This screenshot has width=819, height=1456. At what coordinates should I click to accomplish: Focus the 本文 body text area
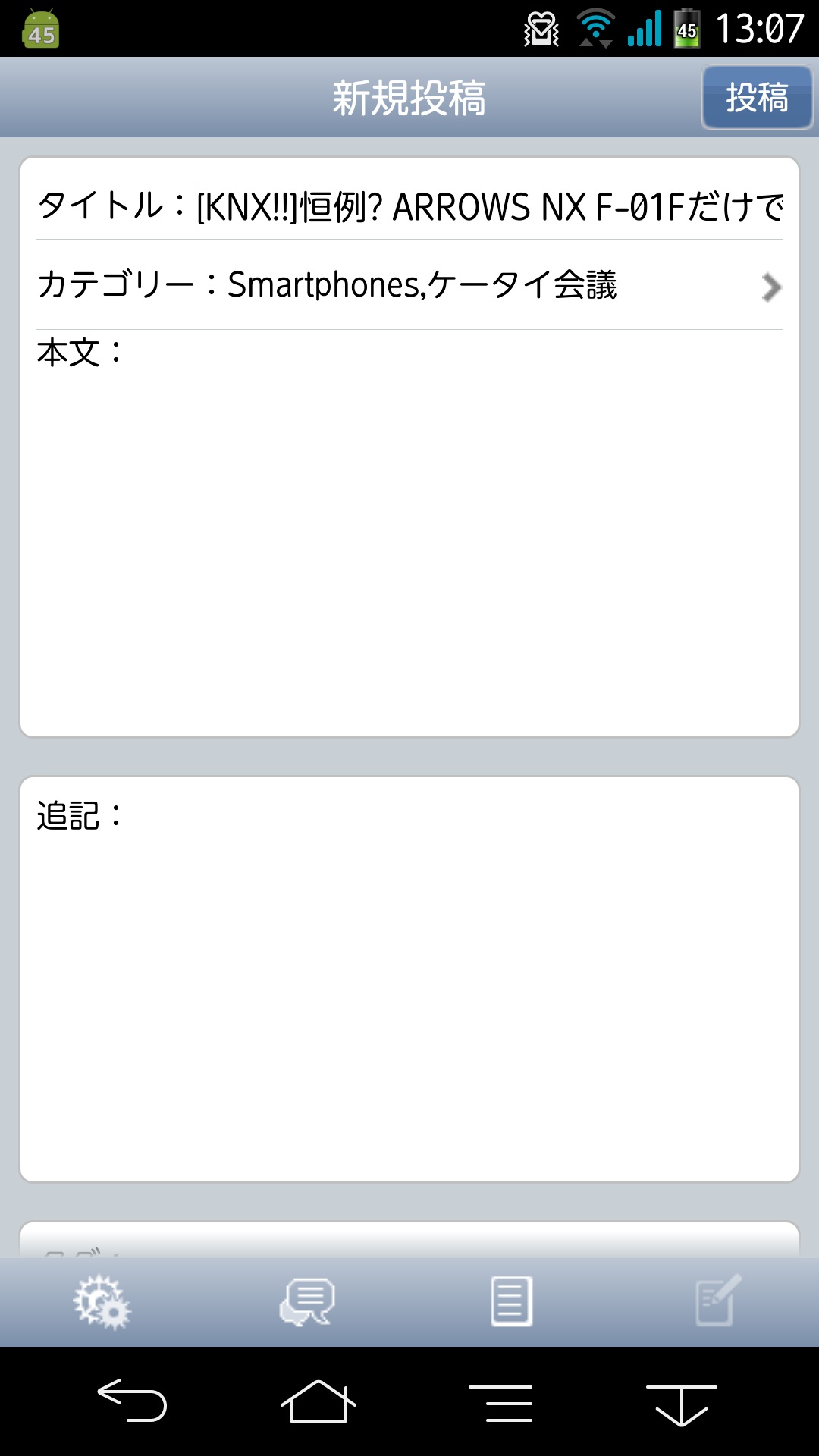(409, 531)
